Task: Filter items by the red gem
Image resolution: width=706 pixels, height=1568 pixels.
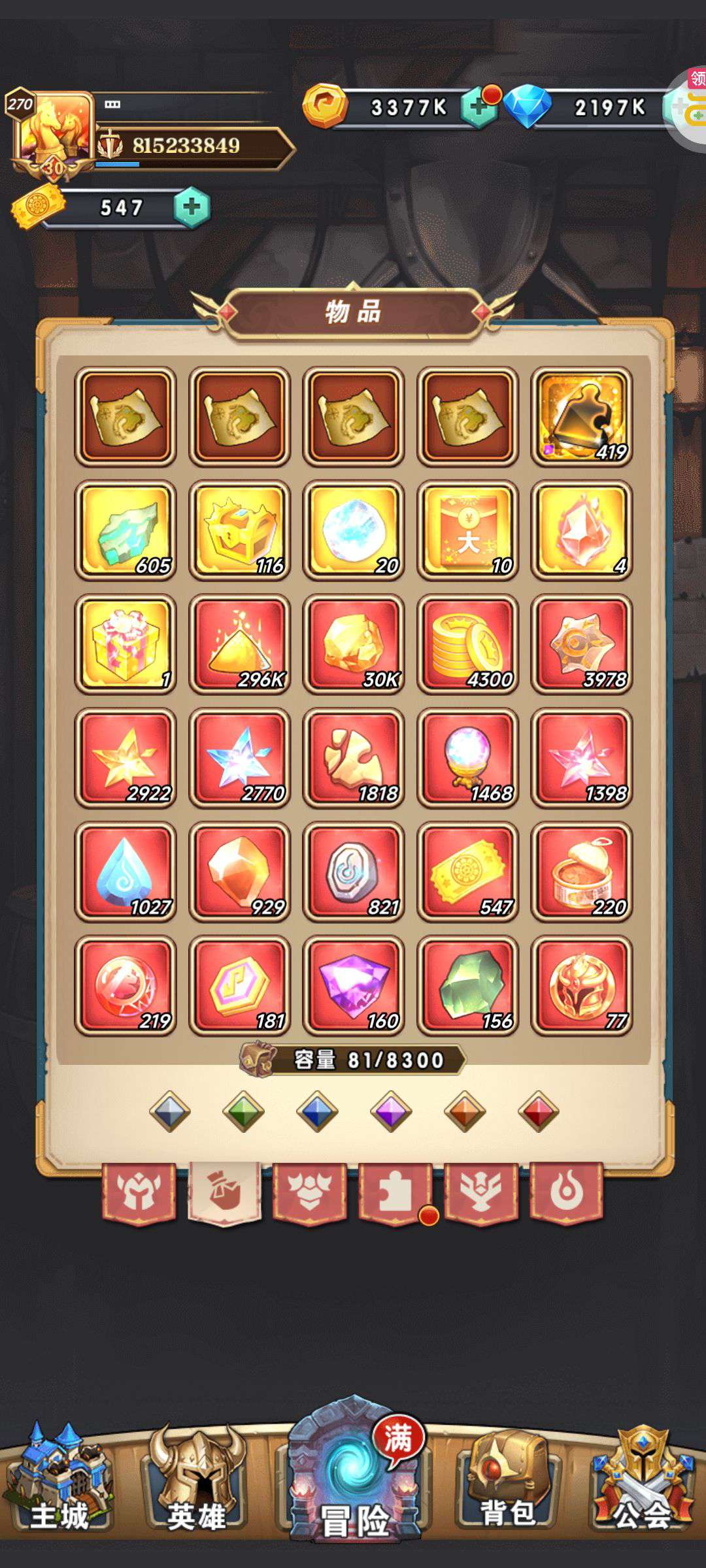Action: 539,1111
